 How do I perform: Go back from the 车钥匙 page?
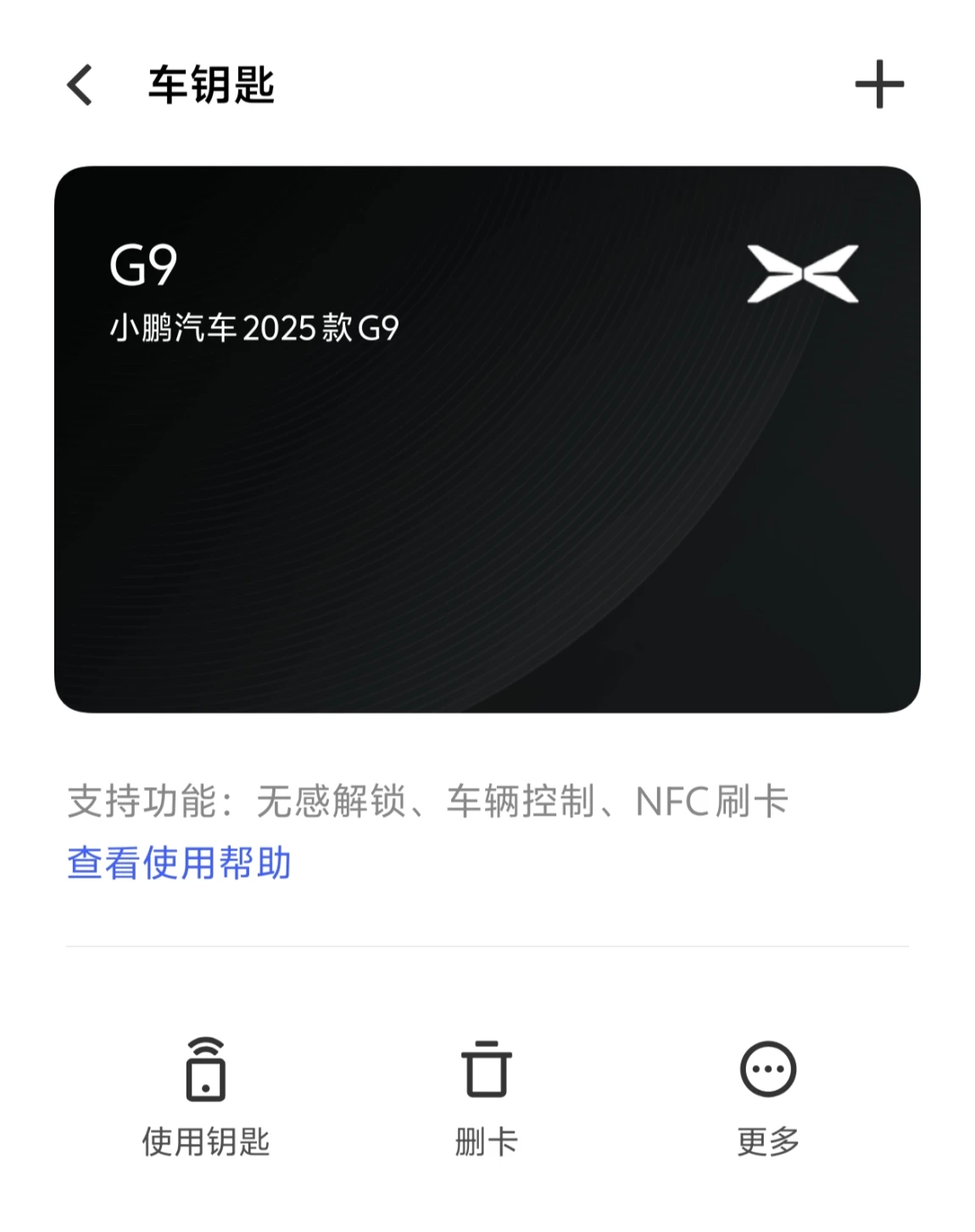tap(80, 85)
